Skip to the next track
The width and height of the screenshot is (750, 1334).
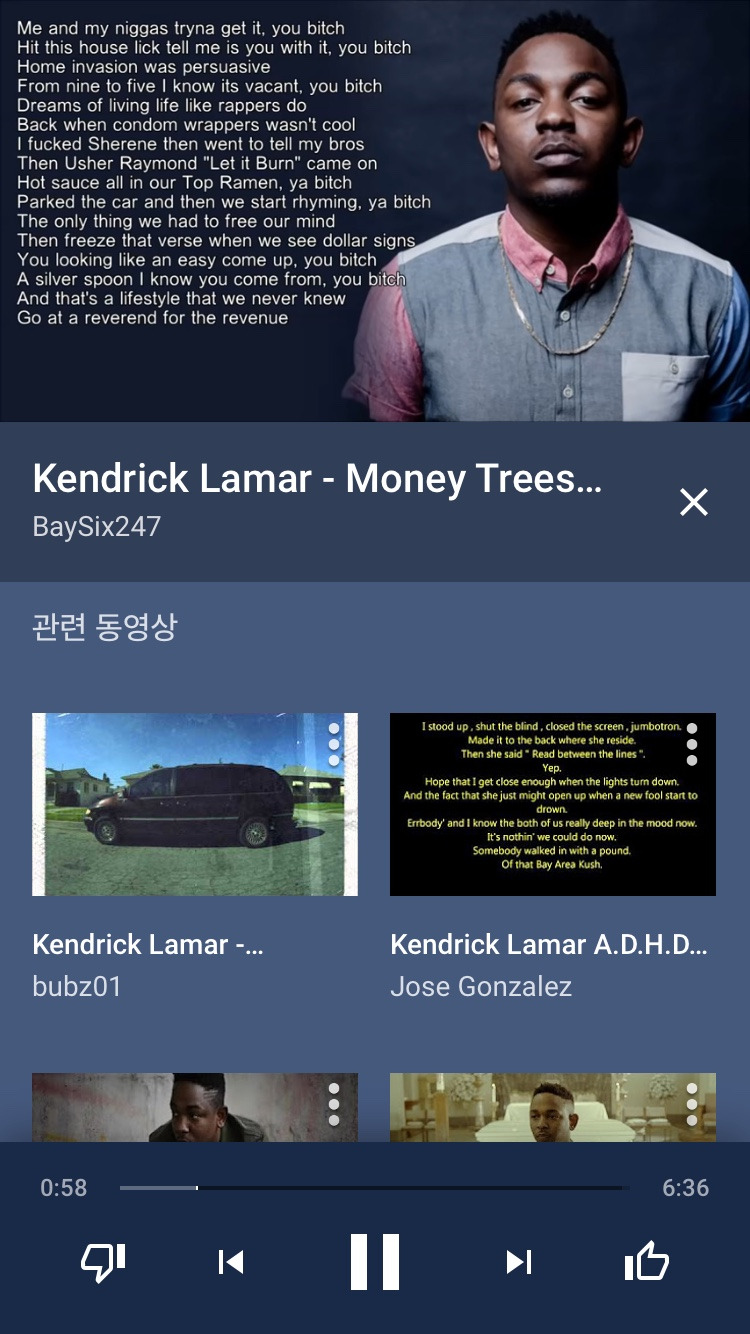point(518,1262)
